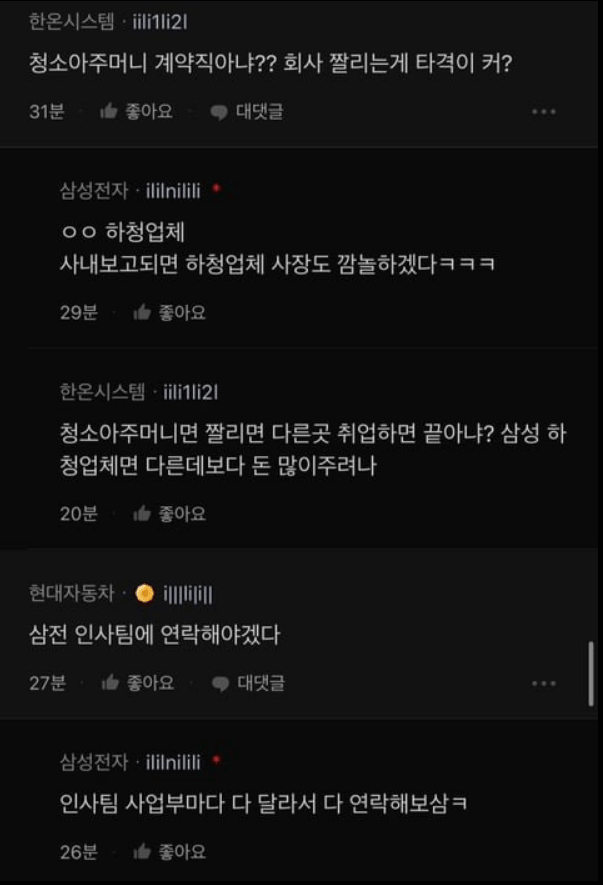Write a 대댓글 on the 현대자동차 comment
The width and height of the screenshot is (605, 885).
tap(248, 683)
